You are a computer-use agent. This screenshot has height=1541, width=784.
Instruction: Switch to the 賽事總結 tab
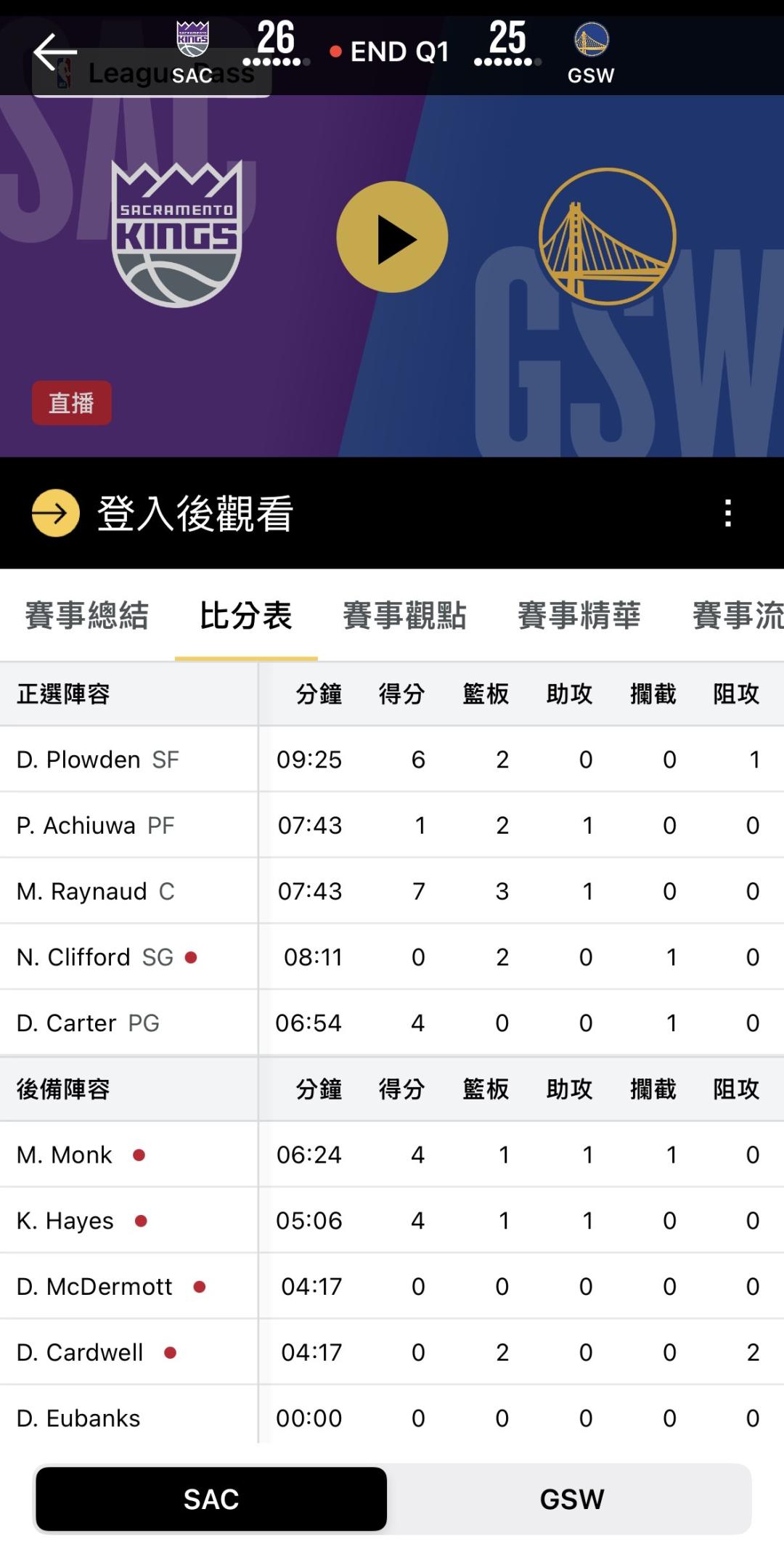87,616
